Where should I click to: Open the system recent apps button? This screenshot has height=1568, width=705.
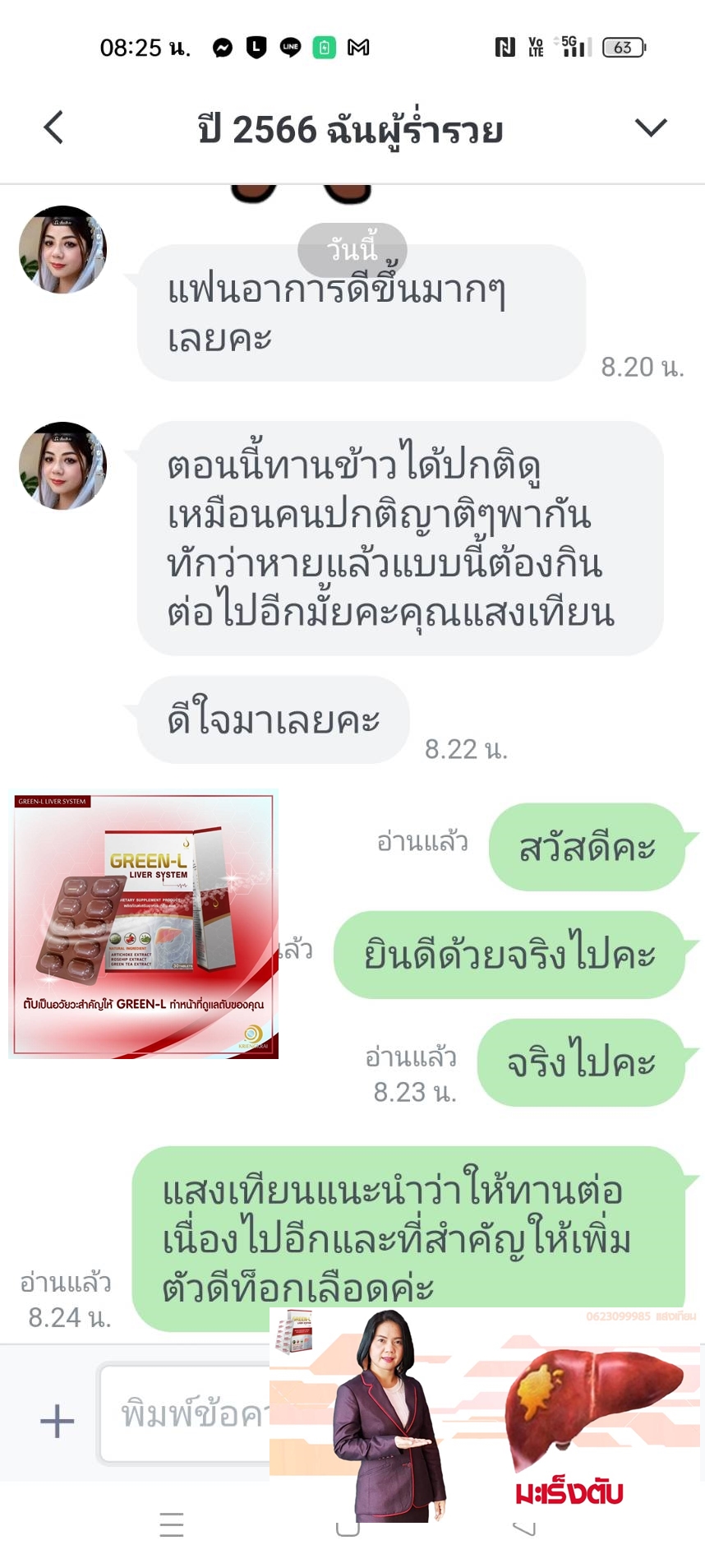pos(172,1524)
